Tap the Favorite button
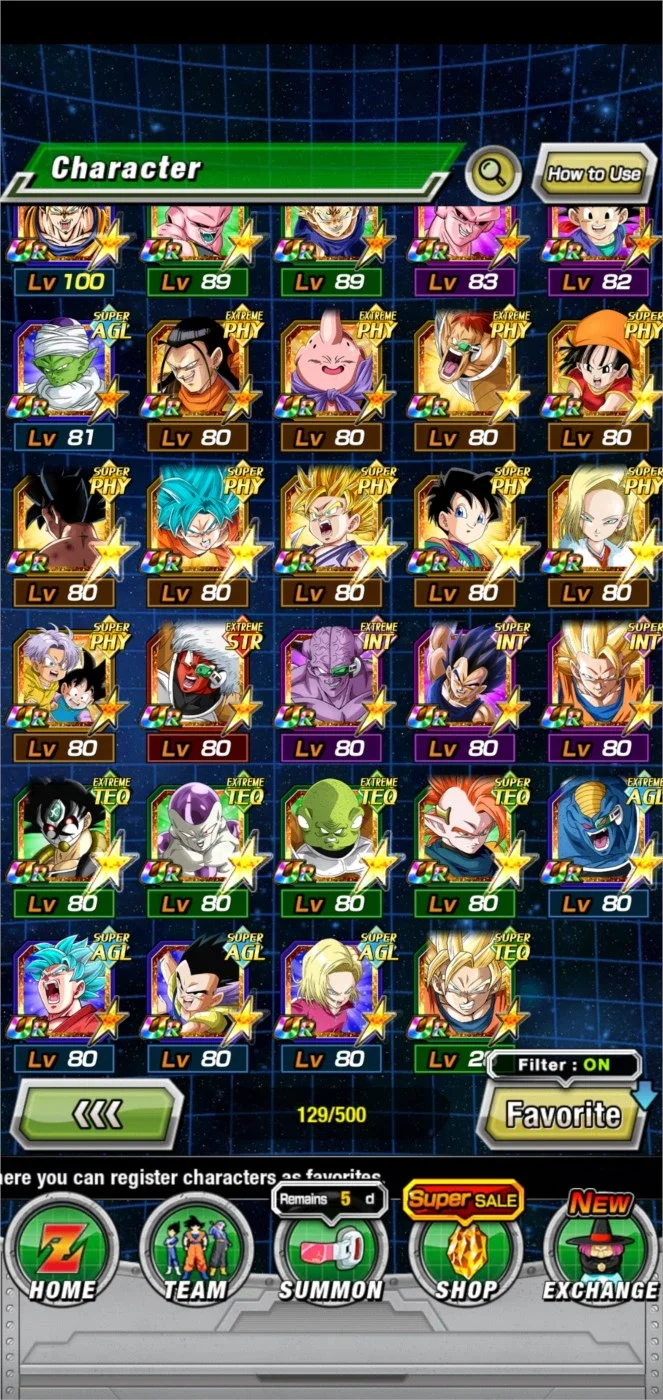The height and width of the screenshot is (1400, 663). click(x=562, y=1114)
